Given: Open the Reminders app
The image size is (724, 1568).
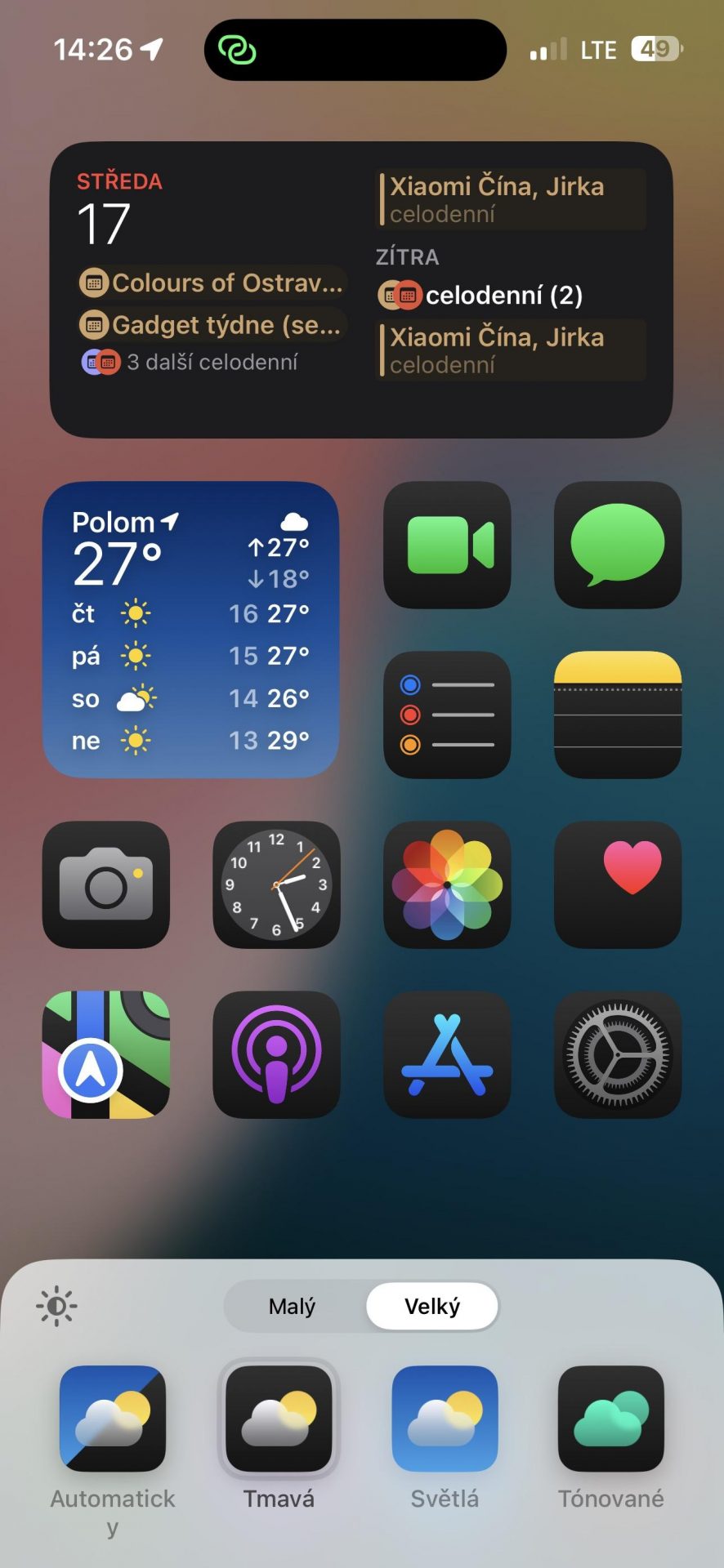Looking at the screenshot, I should [x=447, y=715].
